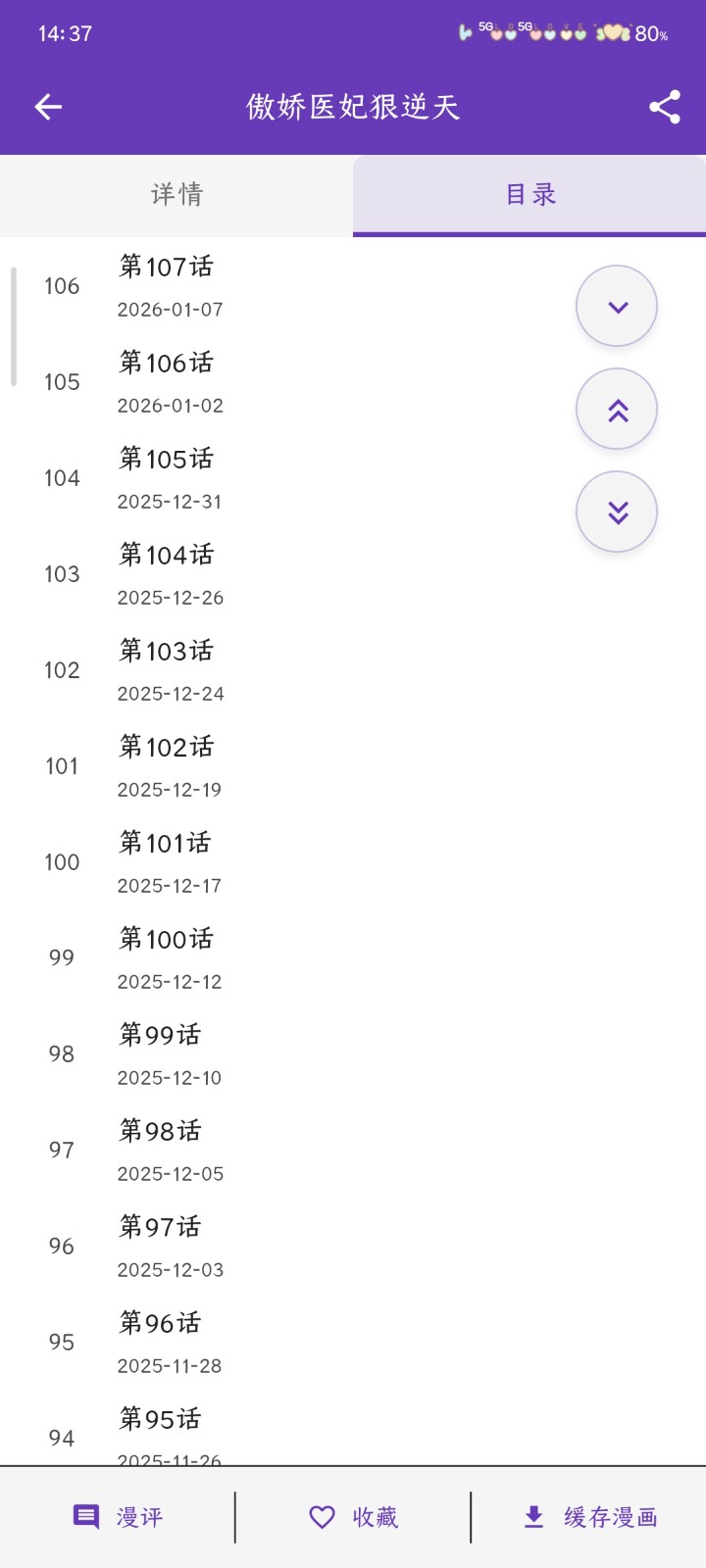Switch to the 详情 tab
The width and height of the screenshot is (706, 1568).
[x=176, y=195]
